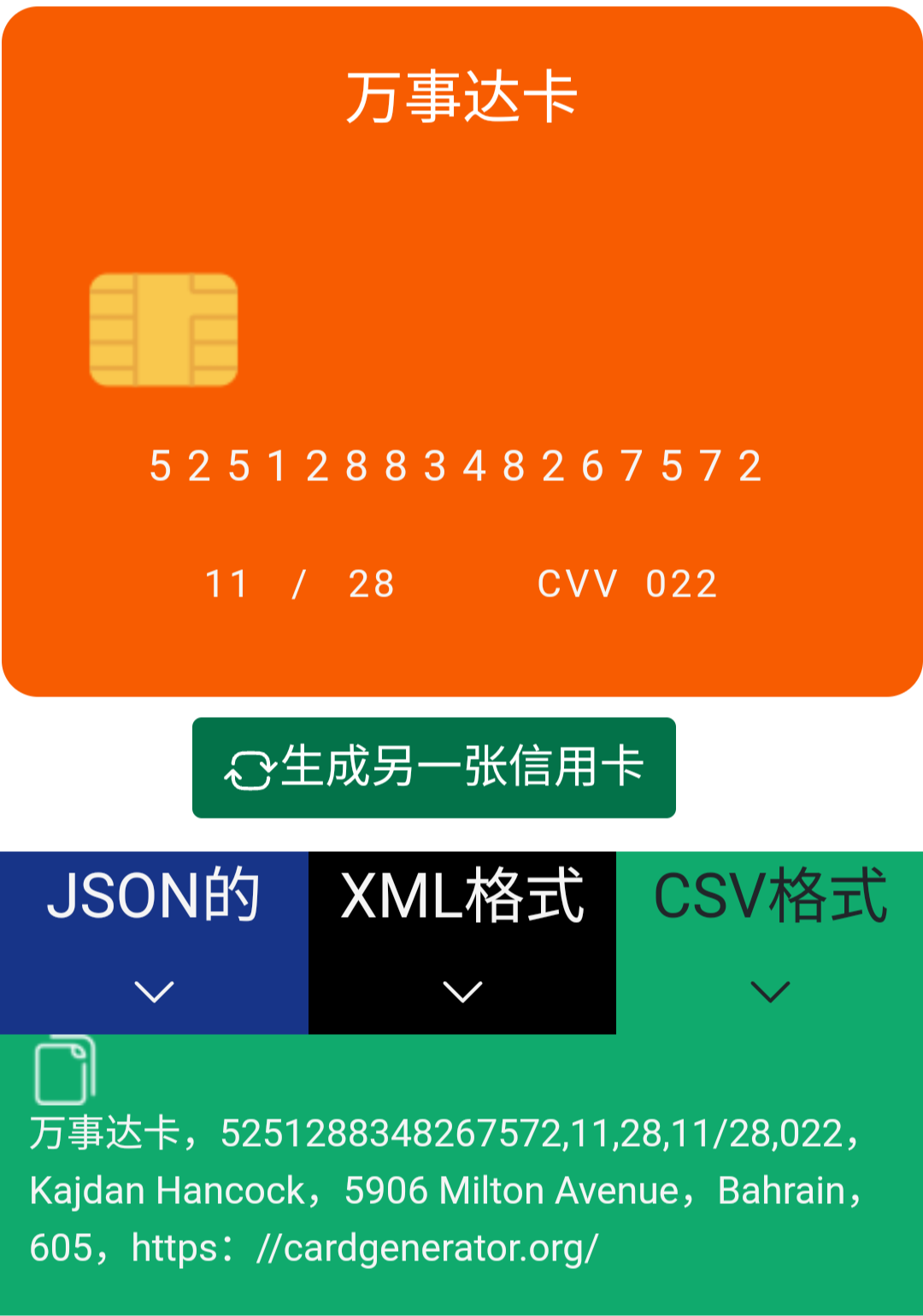The height and width of the screenshot is (1316, 923).
Task: Click the gold chip graphic on the card
Action: (x=162, y=328)
